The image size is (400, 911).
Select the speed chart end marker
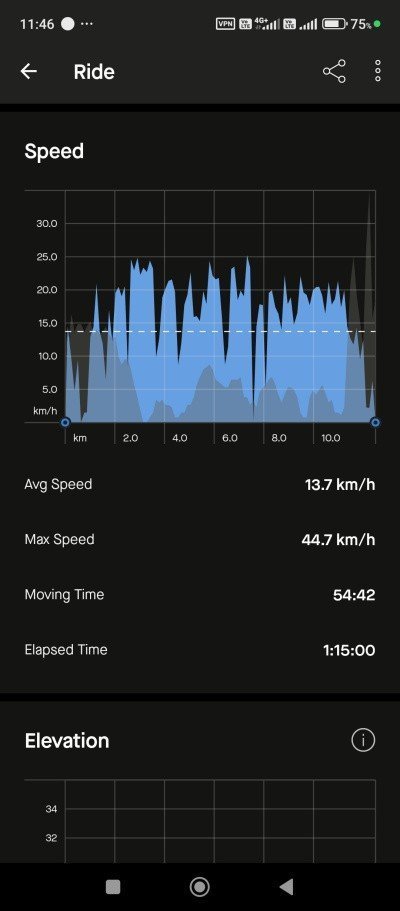click(376, 422)
